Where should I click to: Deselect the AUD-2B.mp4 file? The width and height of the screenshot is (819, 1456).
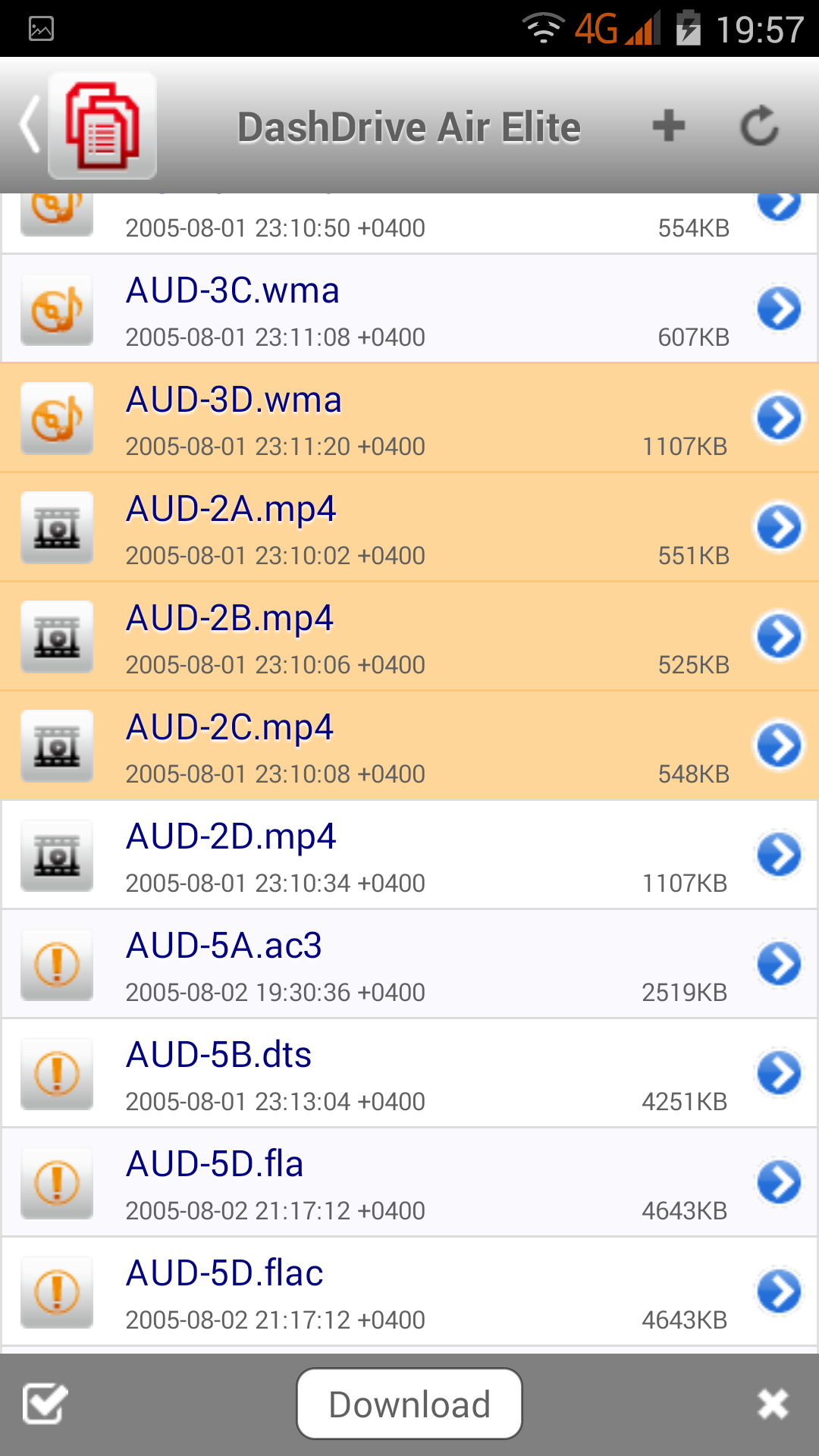379,637
